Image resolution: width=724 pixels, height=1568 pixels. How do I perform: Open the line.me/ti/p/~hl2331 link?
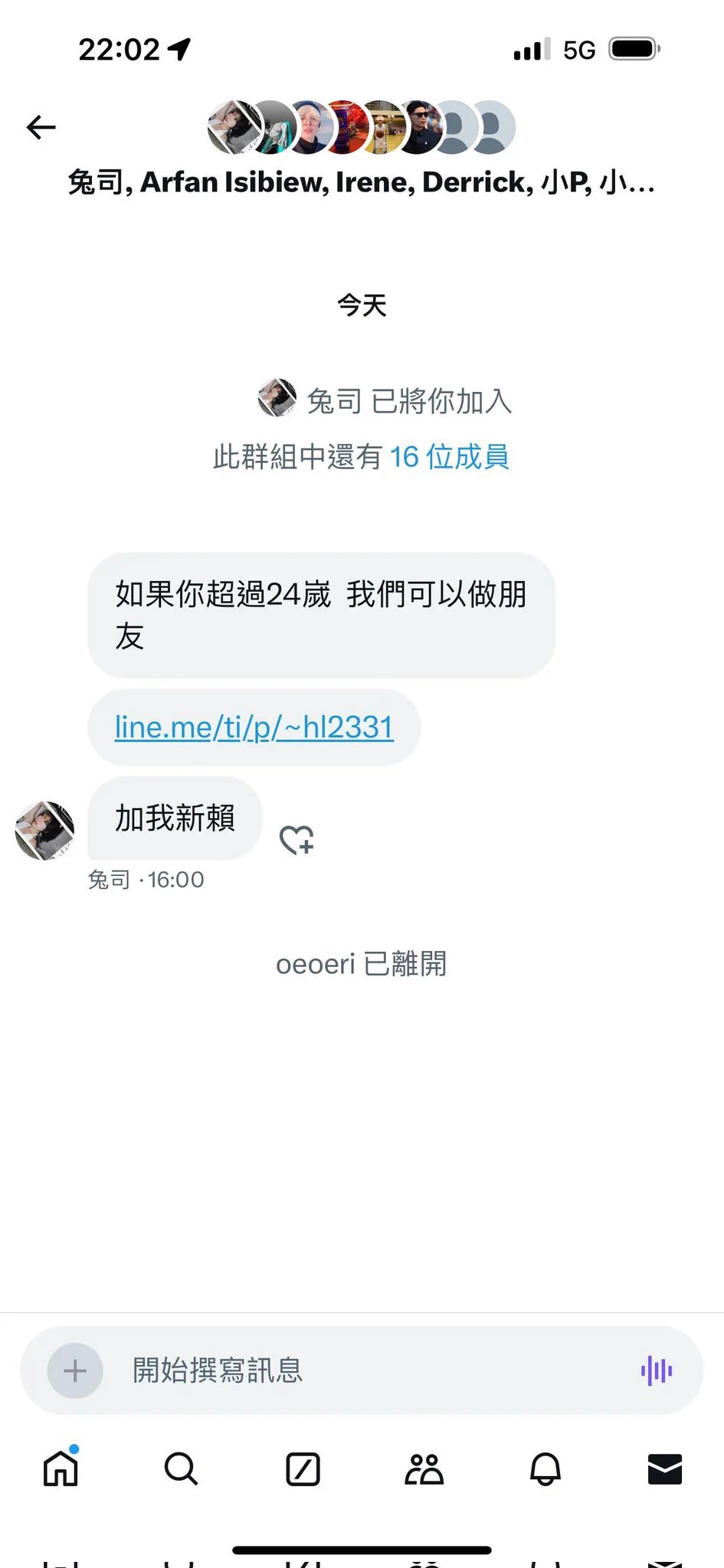pos(254,727)
